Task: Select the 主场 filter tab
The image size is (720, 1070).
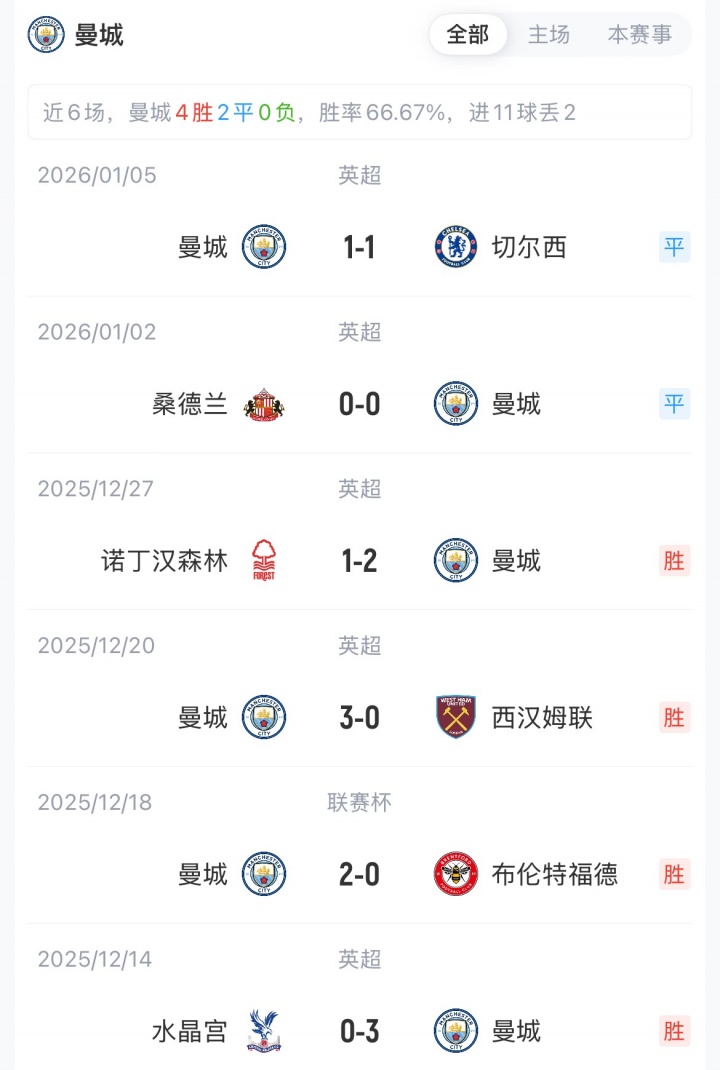Action: (549, 35)
